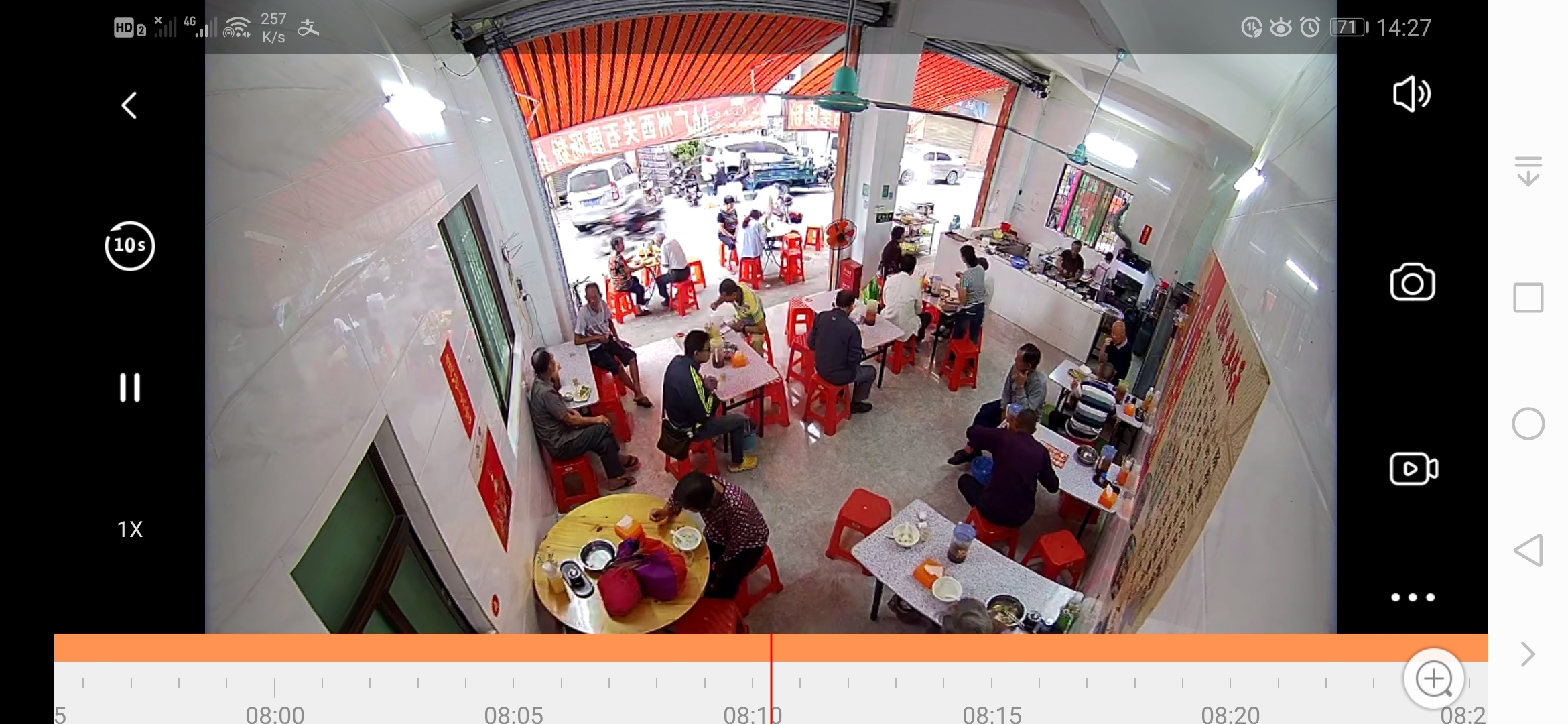This screenshot has width=1568, height=724.
Task: Mute the camera sound
Action: click(1411, 94)
